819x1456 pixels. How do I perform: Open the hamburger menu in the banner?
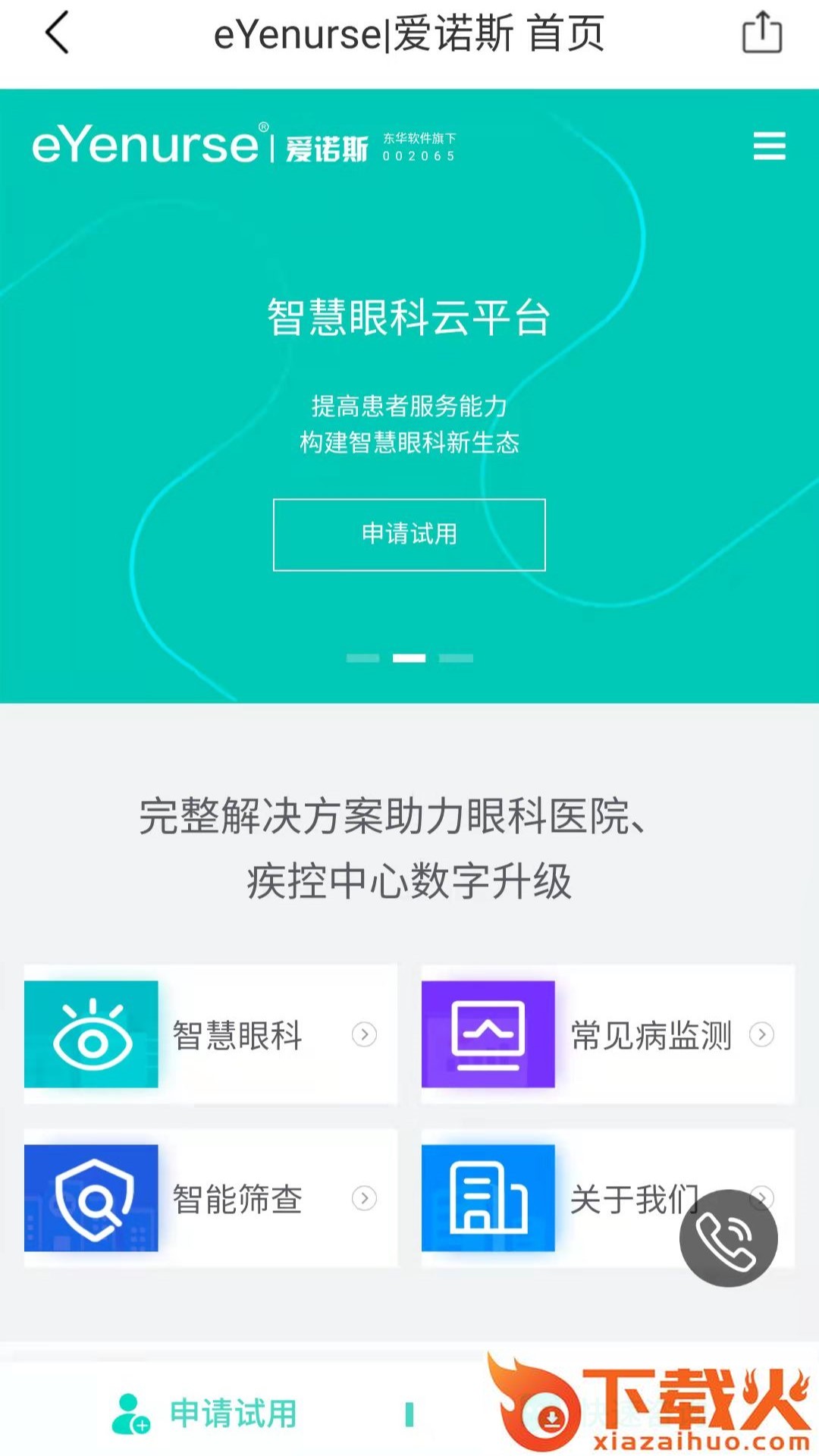click(x=769, y=146)
